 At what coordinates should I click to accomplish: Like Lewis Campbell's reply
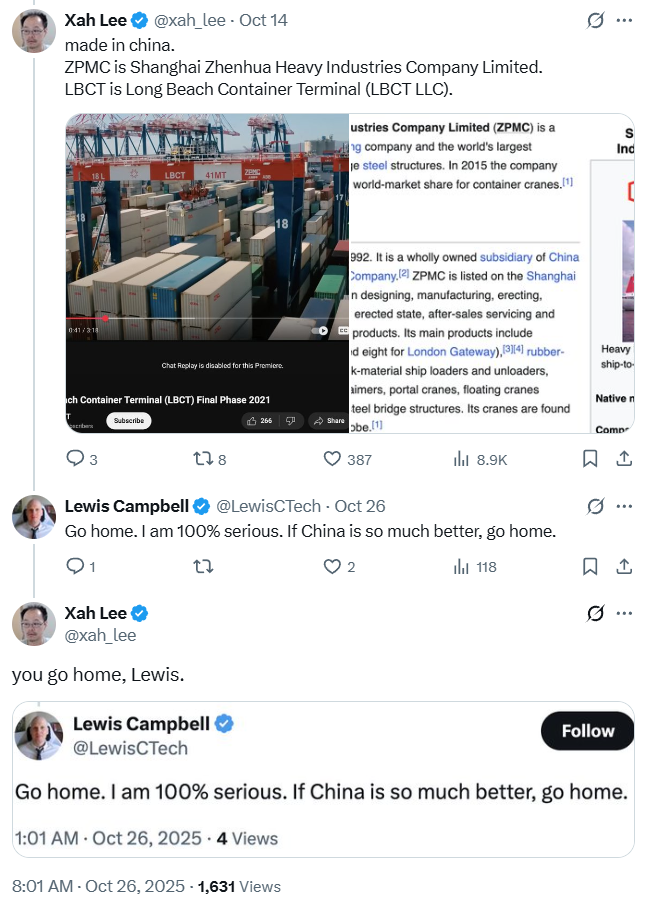click(333, 567)
